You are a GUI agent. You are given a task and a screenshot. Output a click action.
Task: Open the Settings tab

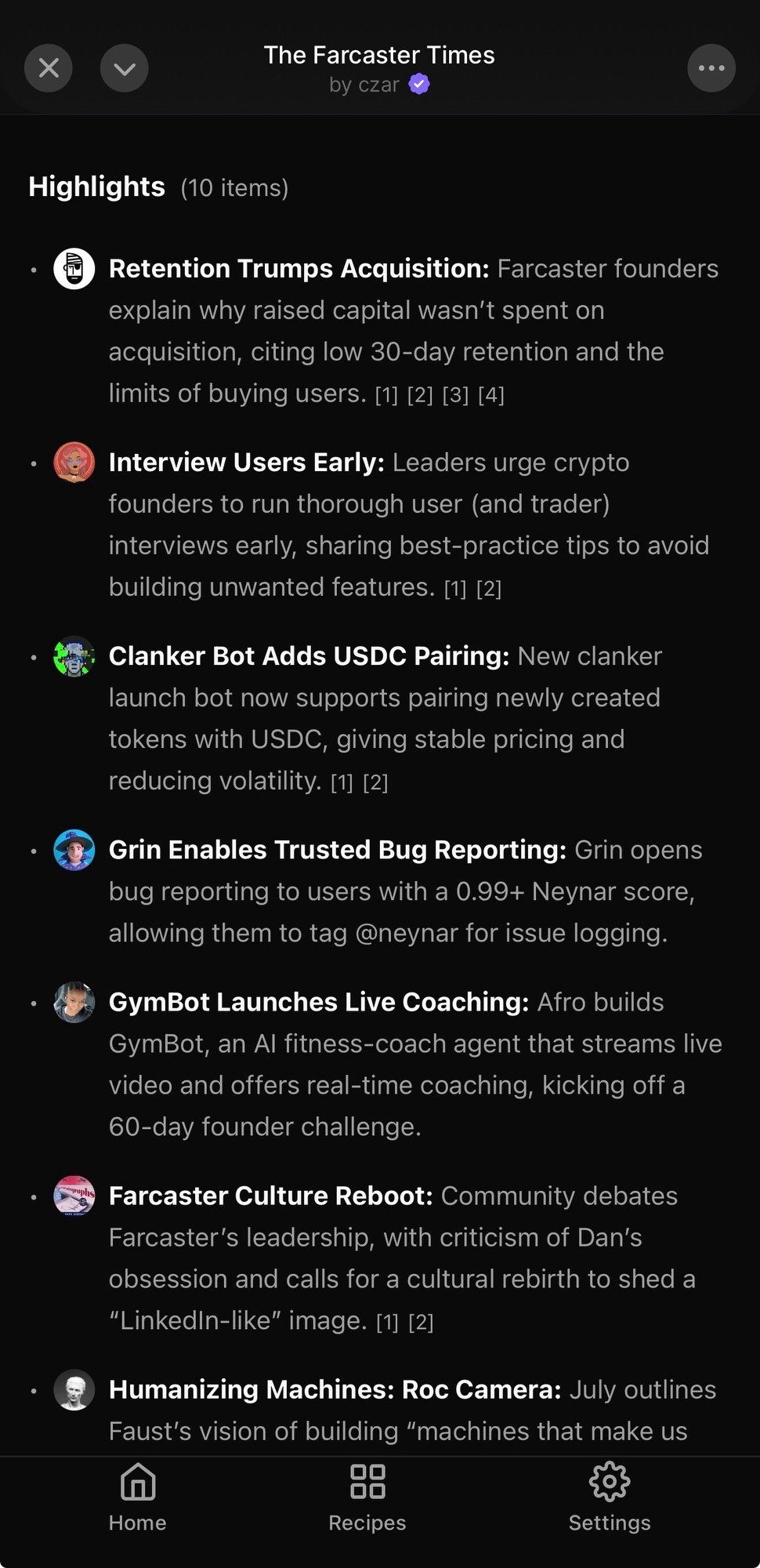(609, 1498)
